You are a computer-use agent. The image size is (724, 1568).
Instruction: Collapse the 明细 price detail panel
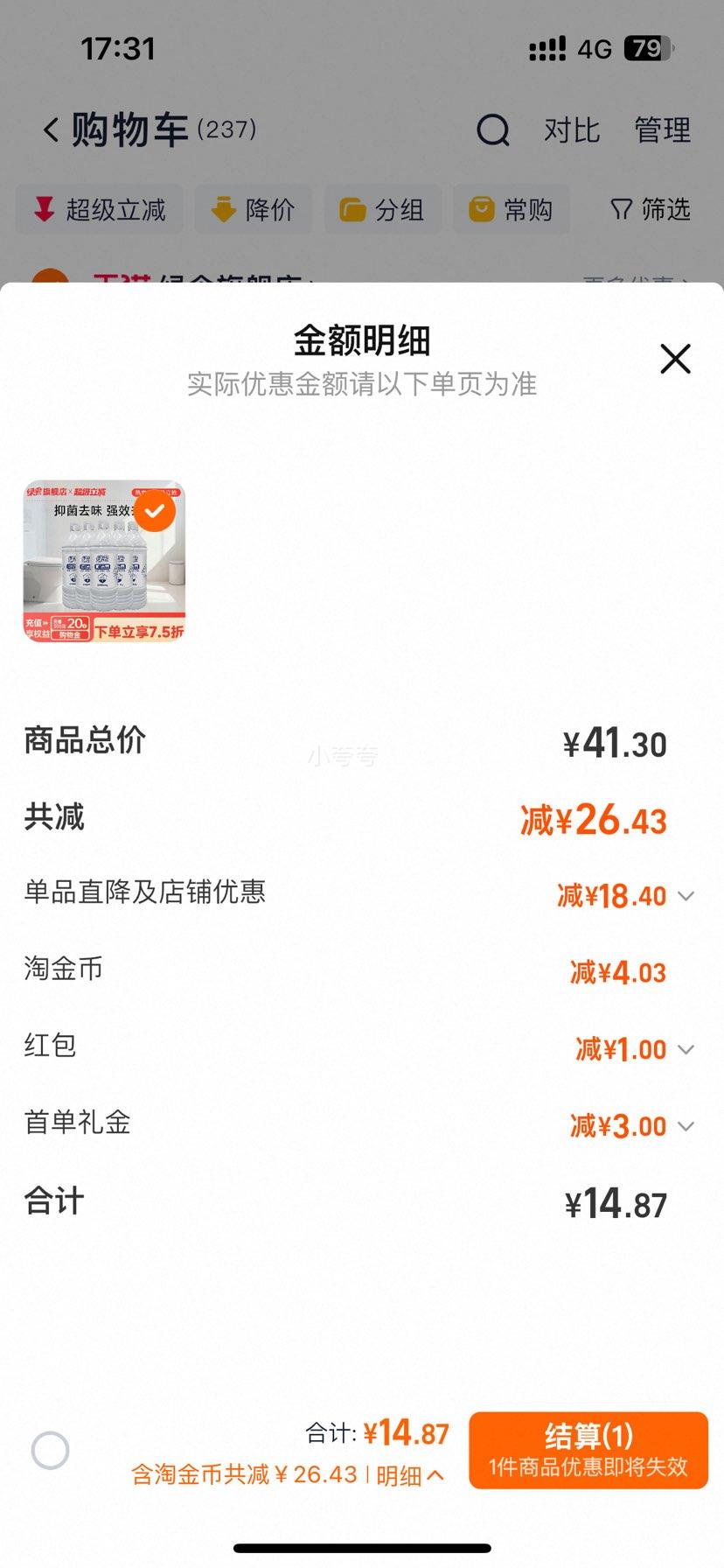[407, 1474]
